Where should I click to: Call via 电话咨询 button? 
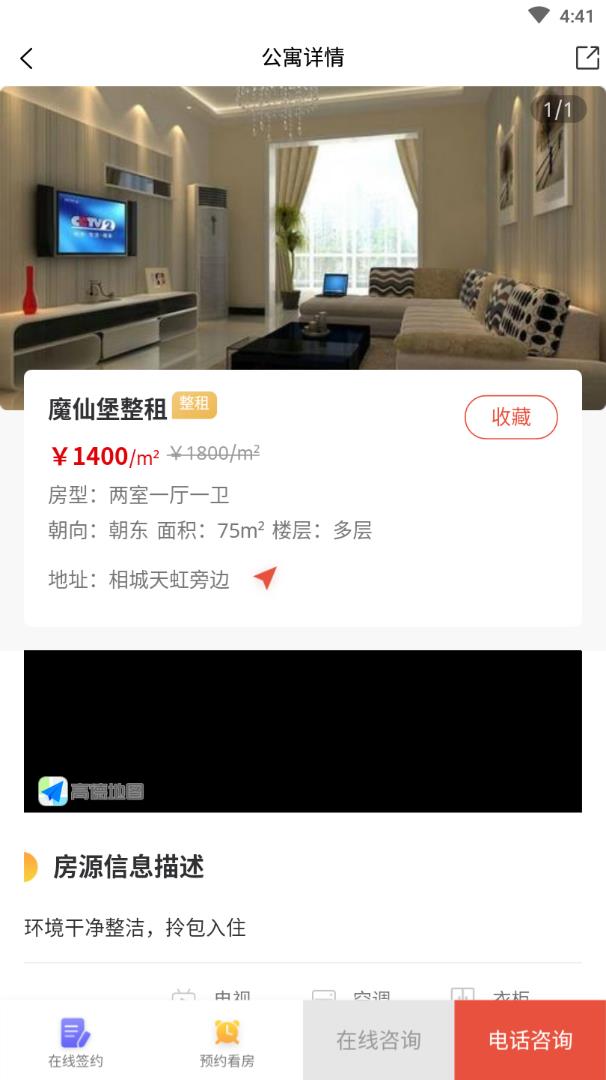pyautogui.click(x=530, y=1040)
